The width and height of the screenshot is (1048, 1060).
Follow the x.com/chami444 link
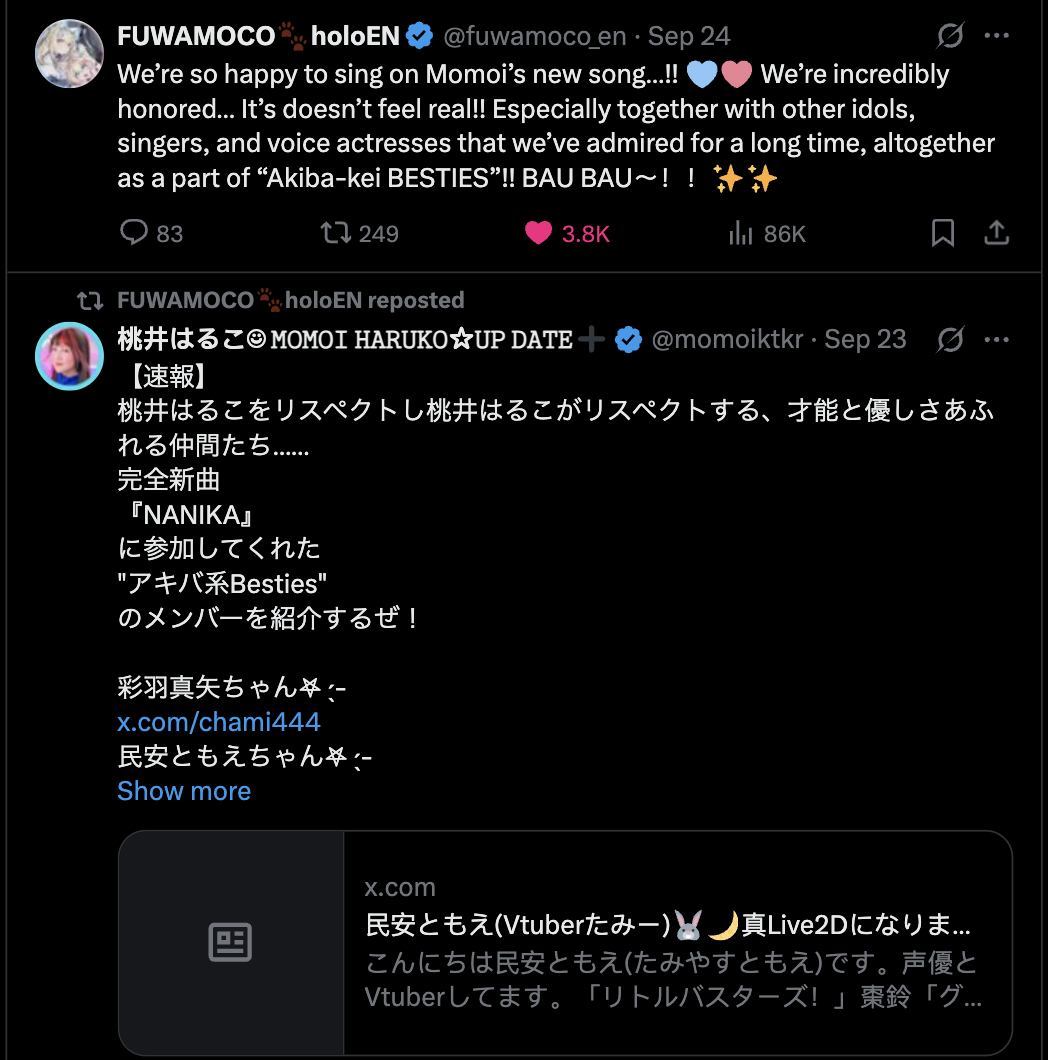(219, 721)
